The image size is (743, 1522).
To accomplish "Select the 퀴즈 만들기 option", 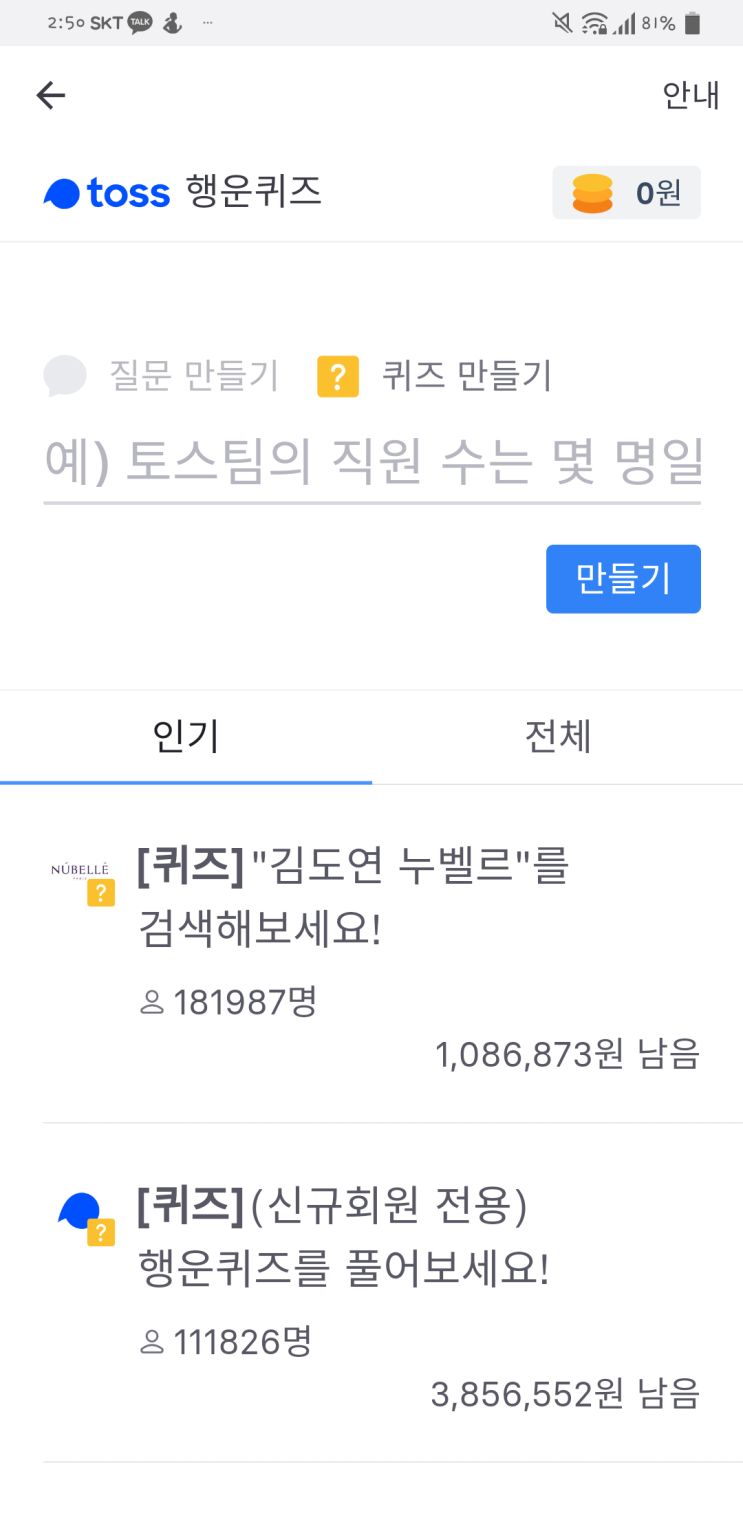I will click(434, 376).
